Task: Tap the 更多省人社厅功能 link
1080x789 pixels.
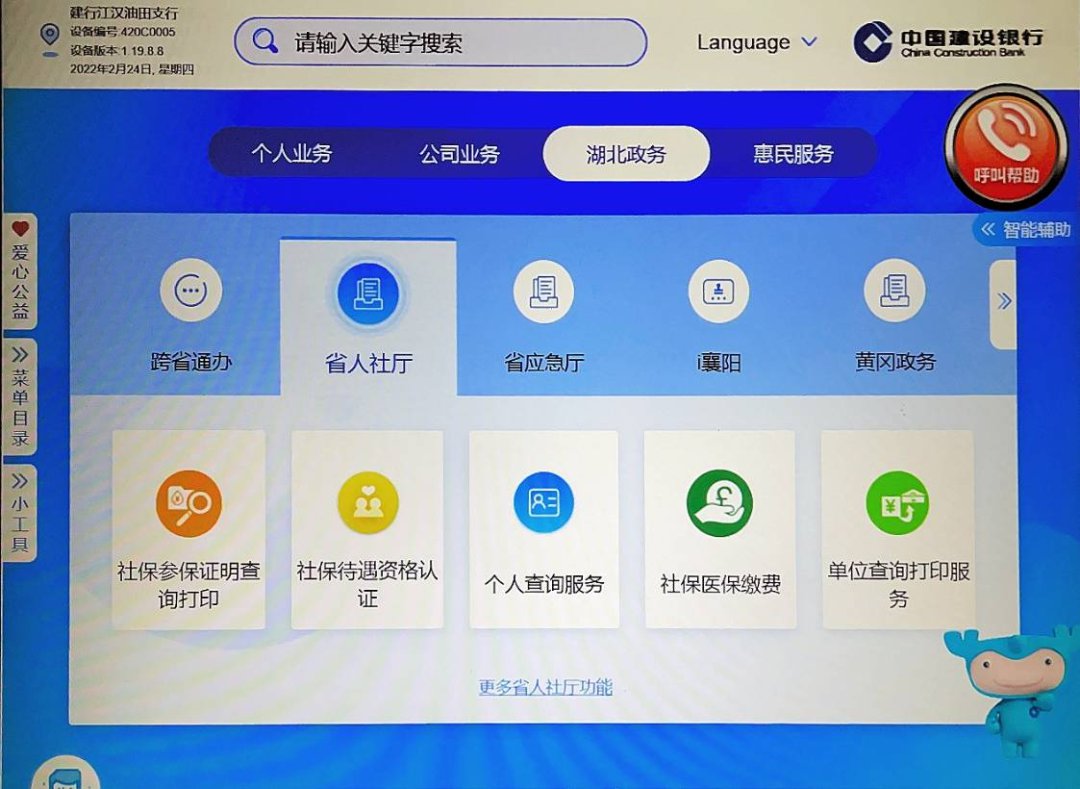Action: [545, 687]
